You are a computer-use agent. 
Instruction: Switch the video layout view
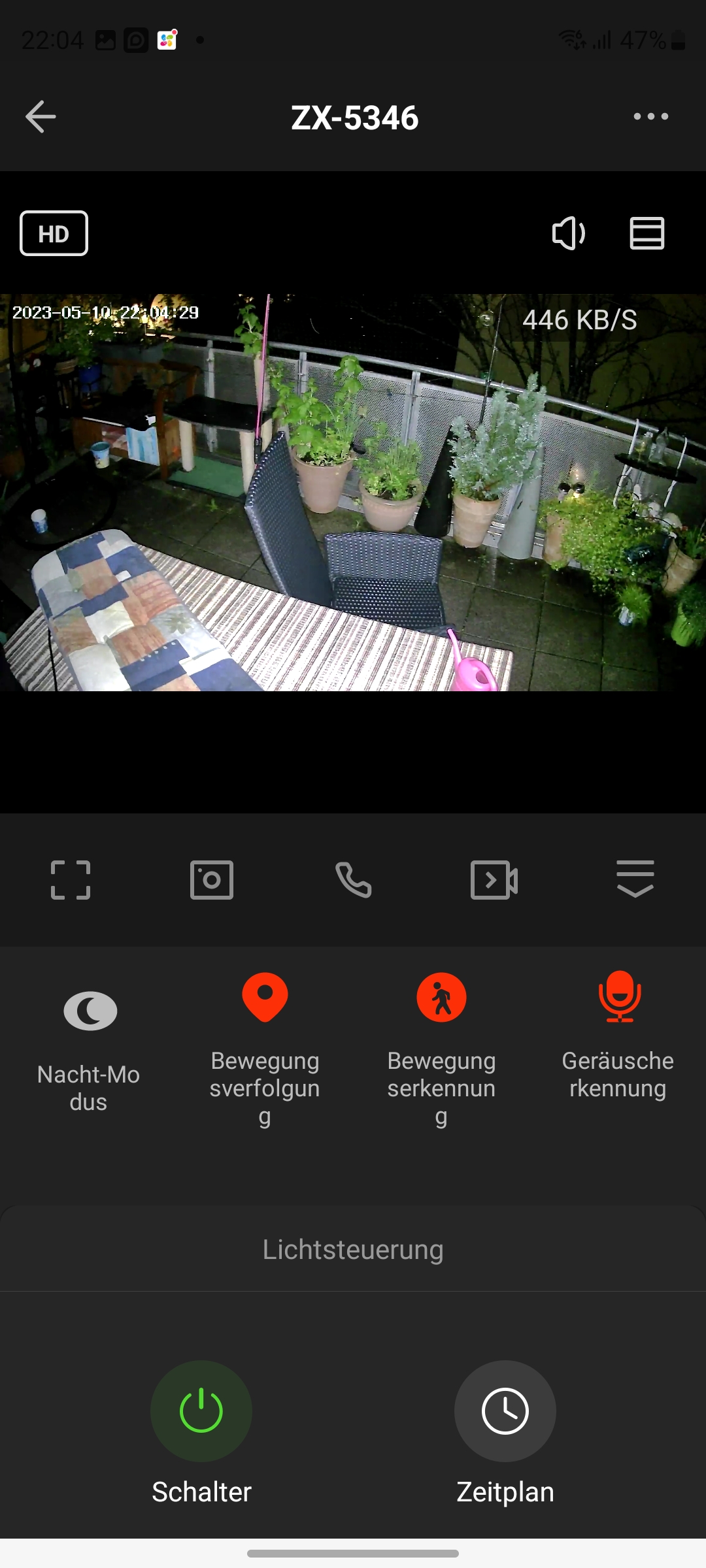pyautogui.click(x=647, y=233)
